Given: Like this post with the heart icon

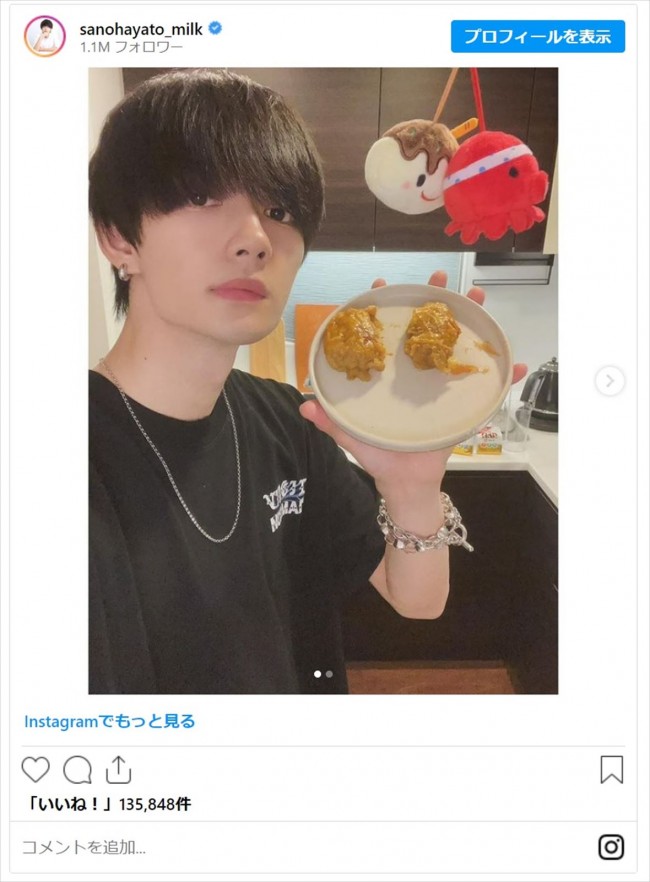Looking at the screenshot, I should tap(36, 769).
